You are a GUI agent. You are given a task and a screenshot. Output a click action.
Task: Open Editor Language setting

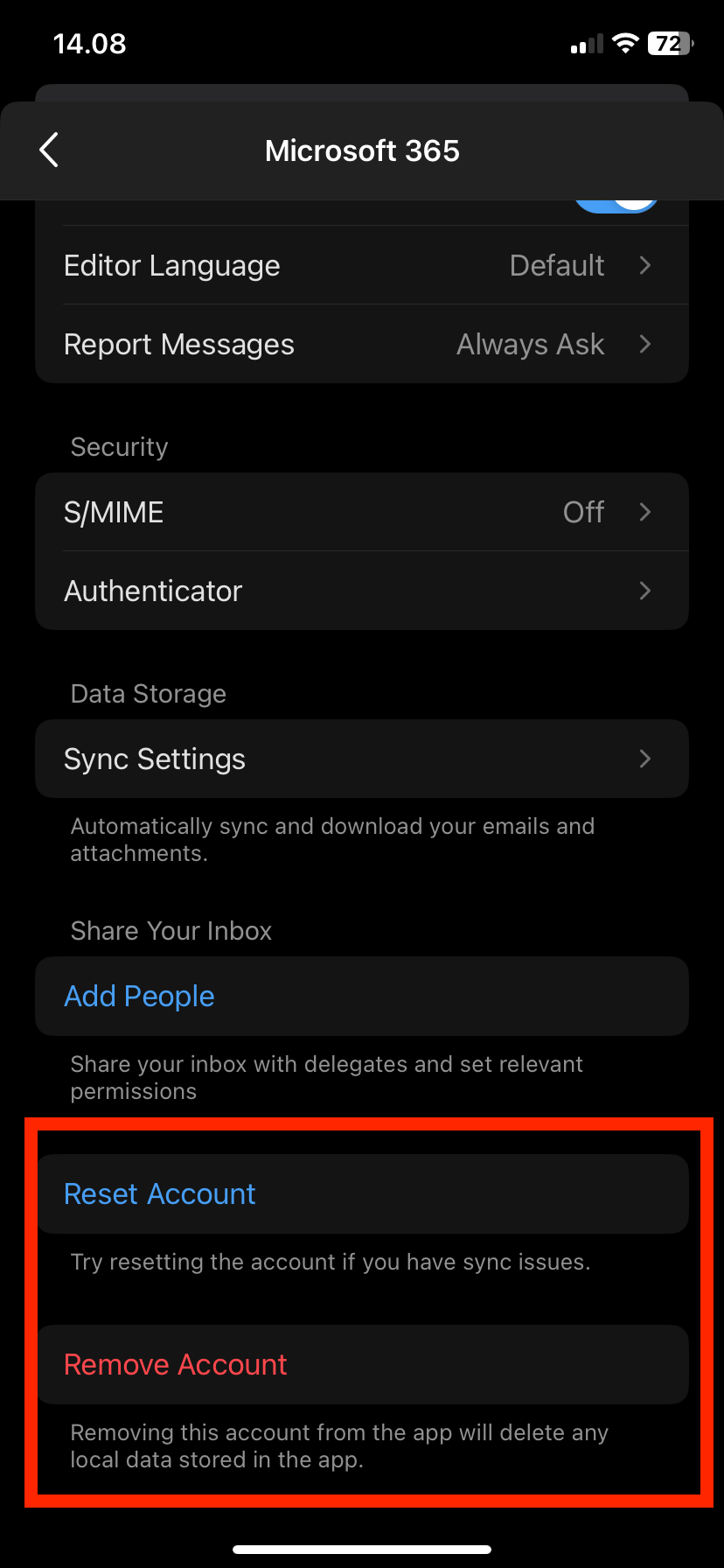tap(361, 265)
